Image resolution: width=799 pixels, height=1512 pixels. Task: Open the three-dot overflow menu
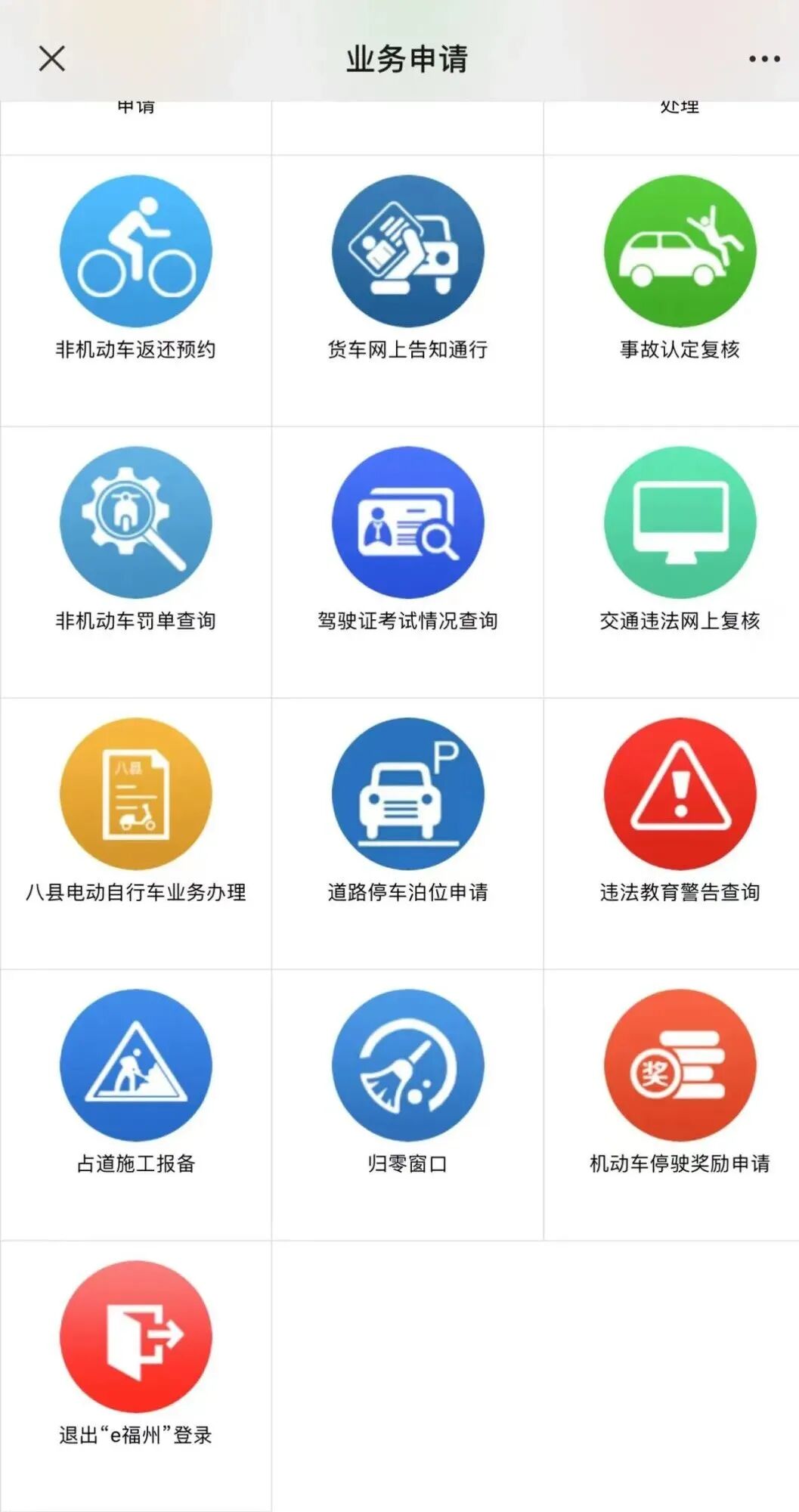(x=763, y=58)
